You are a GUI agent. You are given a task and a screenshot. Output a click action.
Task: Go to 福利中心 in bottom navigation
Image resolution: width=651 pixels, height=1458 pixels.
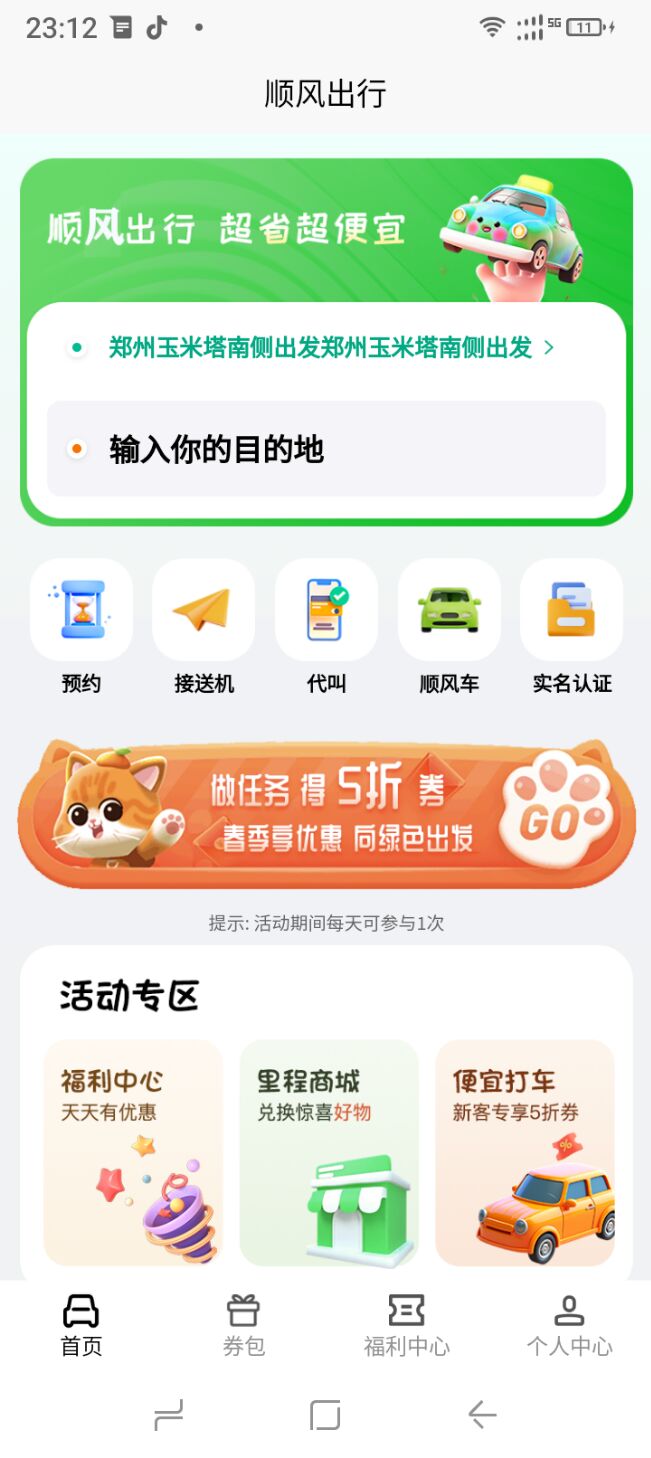pyautogui.click(x=406, y=1325)
